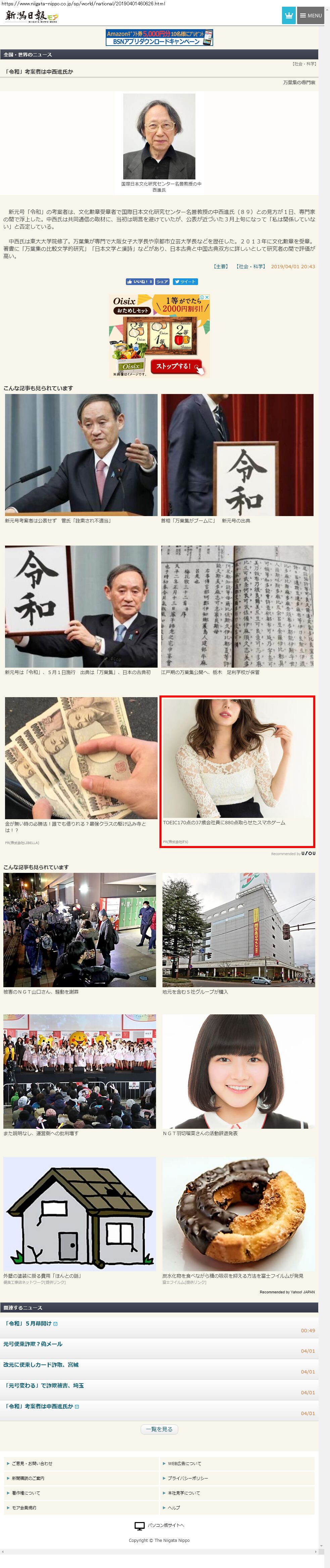330x1568 pixels.
Task: Tap the 【主要】 category link
Action: point(221,267)
